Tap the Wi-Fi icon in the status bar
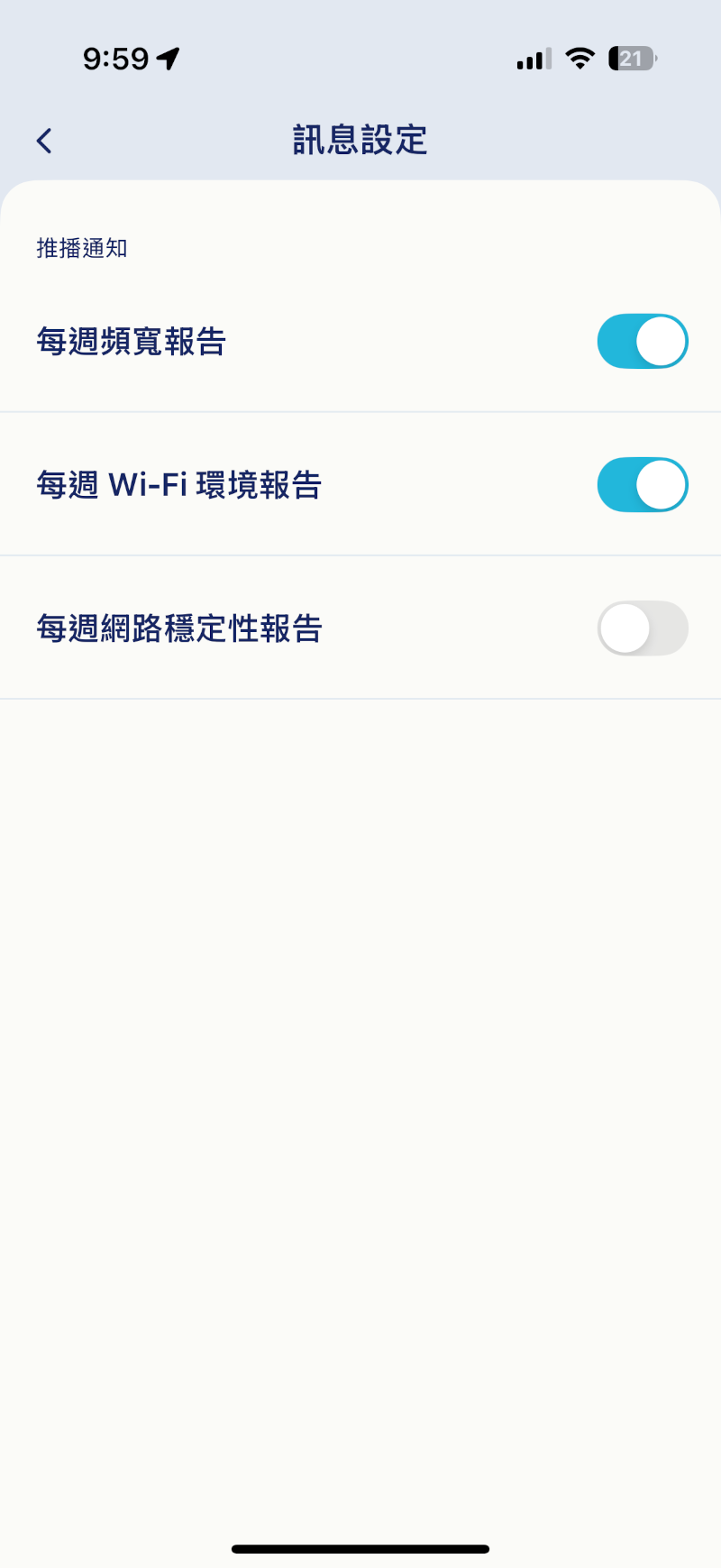The image size is (721, 1568). (x=580, y=58)
